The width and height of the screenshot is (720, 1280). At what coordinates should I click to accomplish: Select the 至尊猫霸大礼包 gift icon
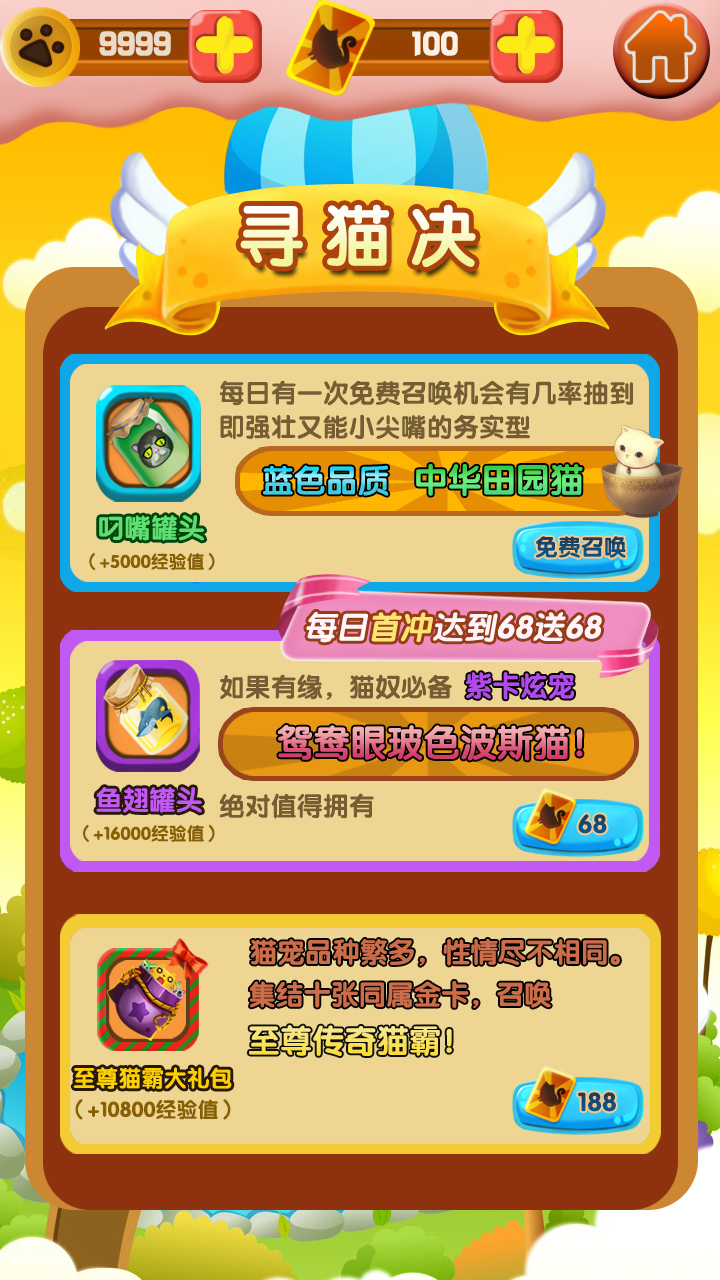(150, 996)
